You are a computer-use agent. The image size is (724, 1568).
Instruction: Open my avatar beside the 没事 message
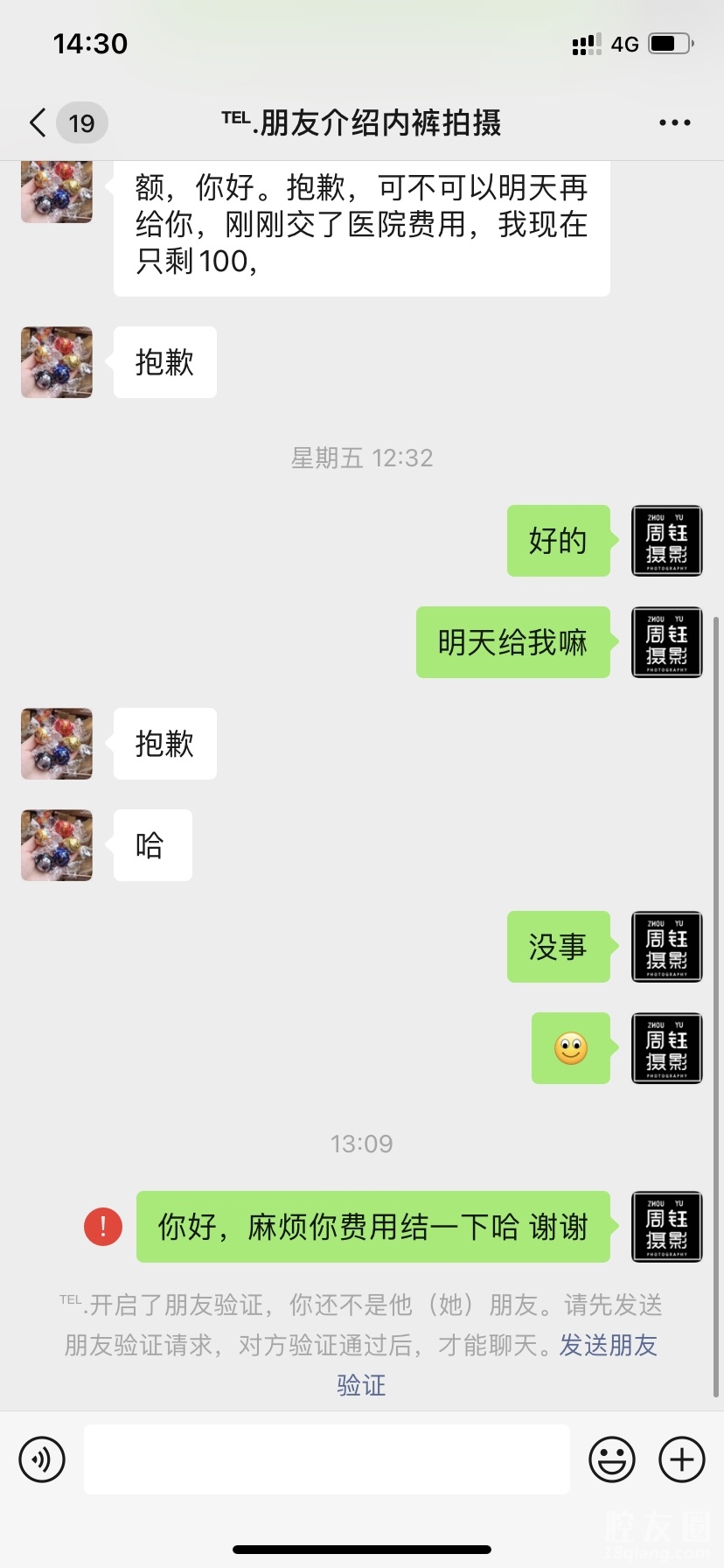tap(666, 946)
